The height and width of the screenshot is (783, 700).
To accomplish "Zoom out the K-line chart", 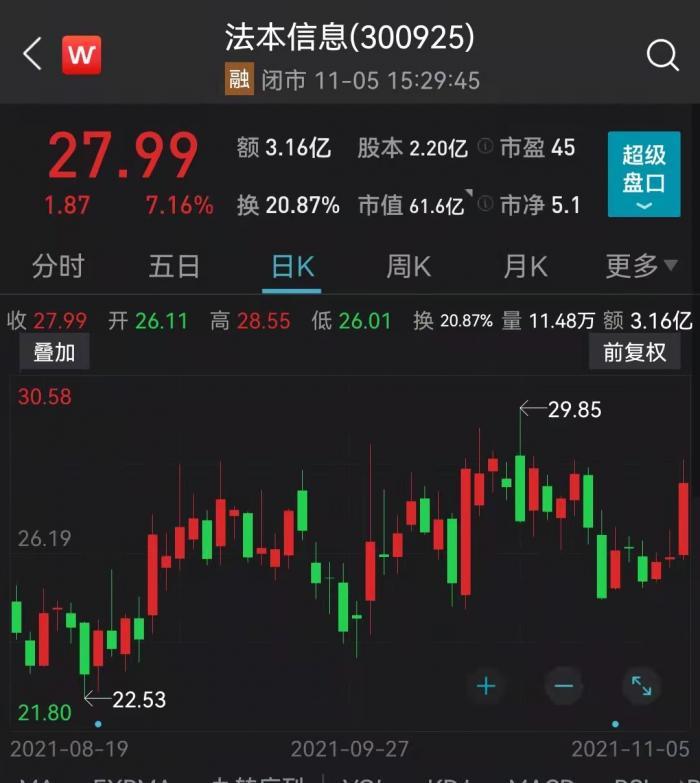I will 563,686.
